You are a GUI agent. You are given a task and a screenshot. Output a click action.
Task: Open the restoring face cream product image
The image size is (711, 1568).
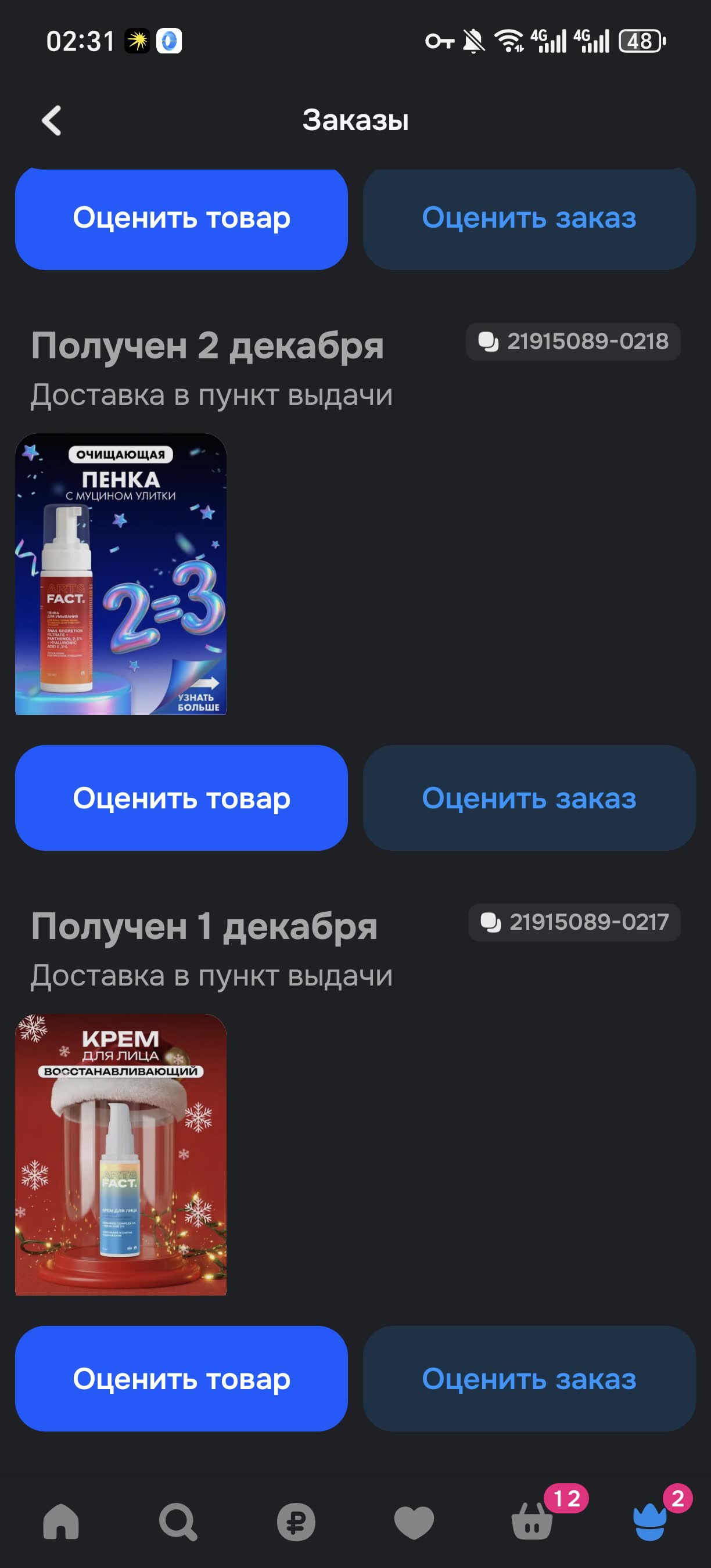(120, 1154)
